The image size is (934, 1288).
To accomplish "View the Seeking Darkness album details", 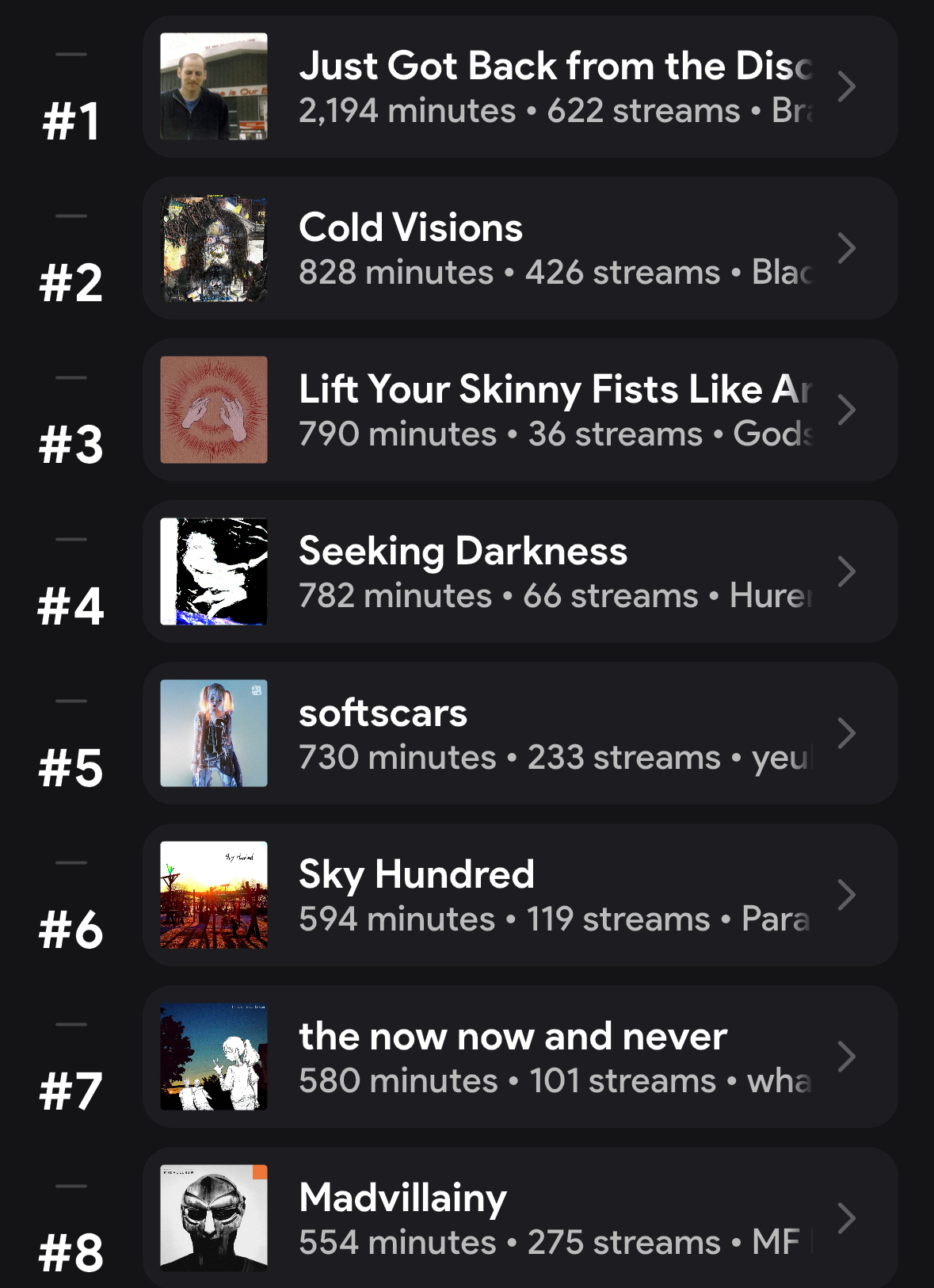I will [520, 571].
